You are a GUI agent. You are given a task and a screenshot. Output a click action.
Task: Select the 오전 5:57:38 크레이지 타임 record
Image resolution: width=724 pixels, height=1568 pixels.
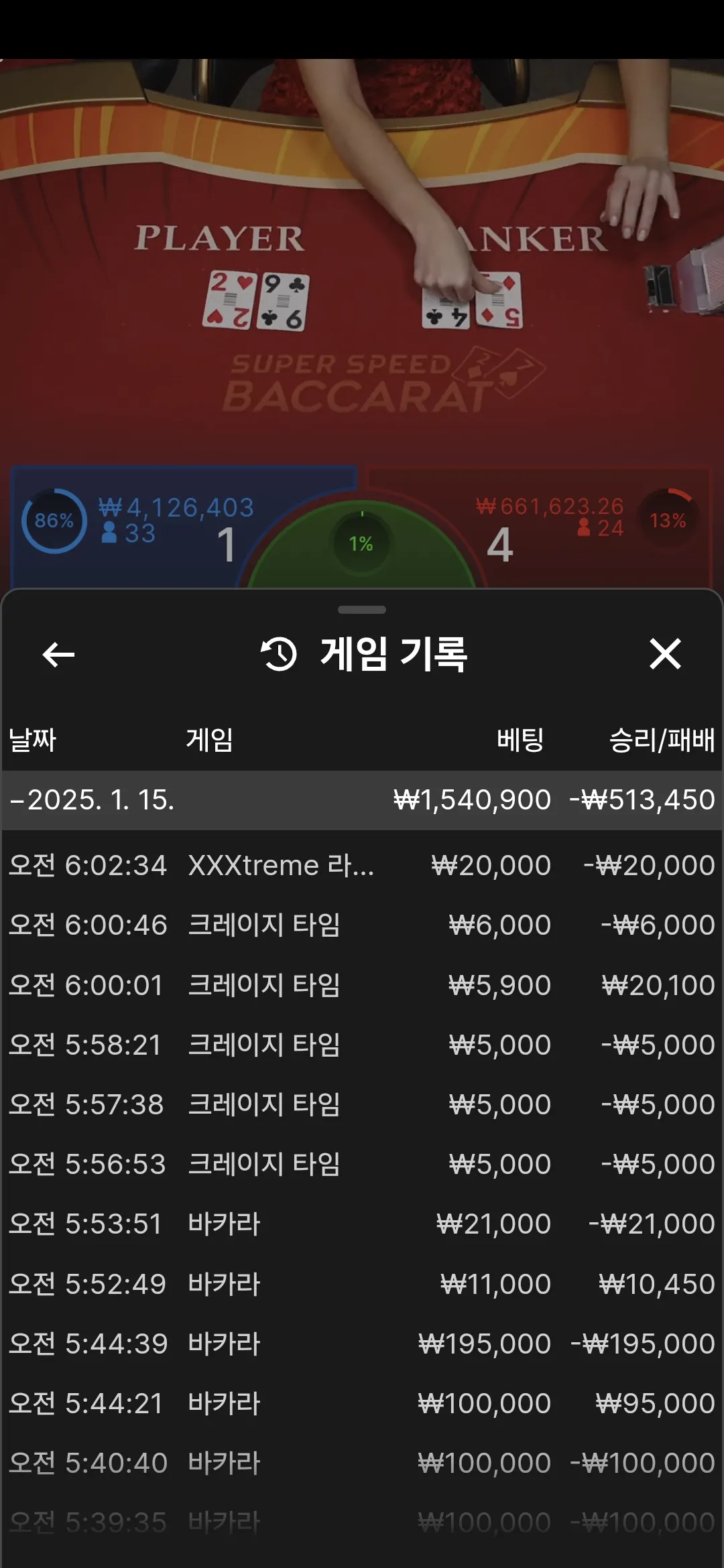362,1104
